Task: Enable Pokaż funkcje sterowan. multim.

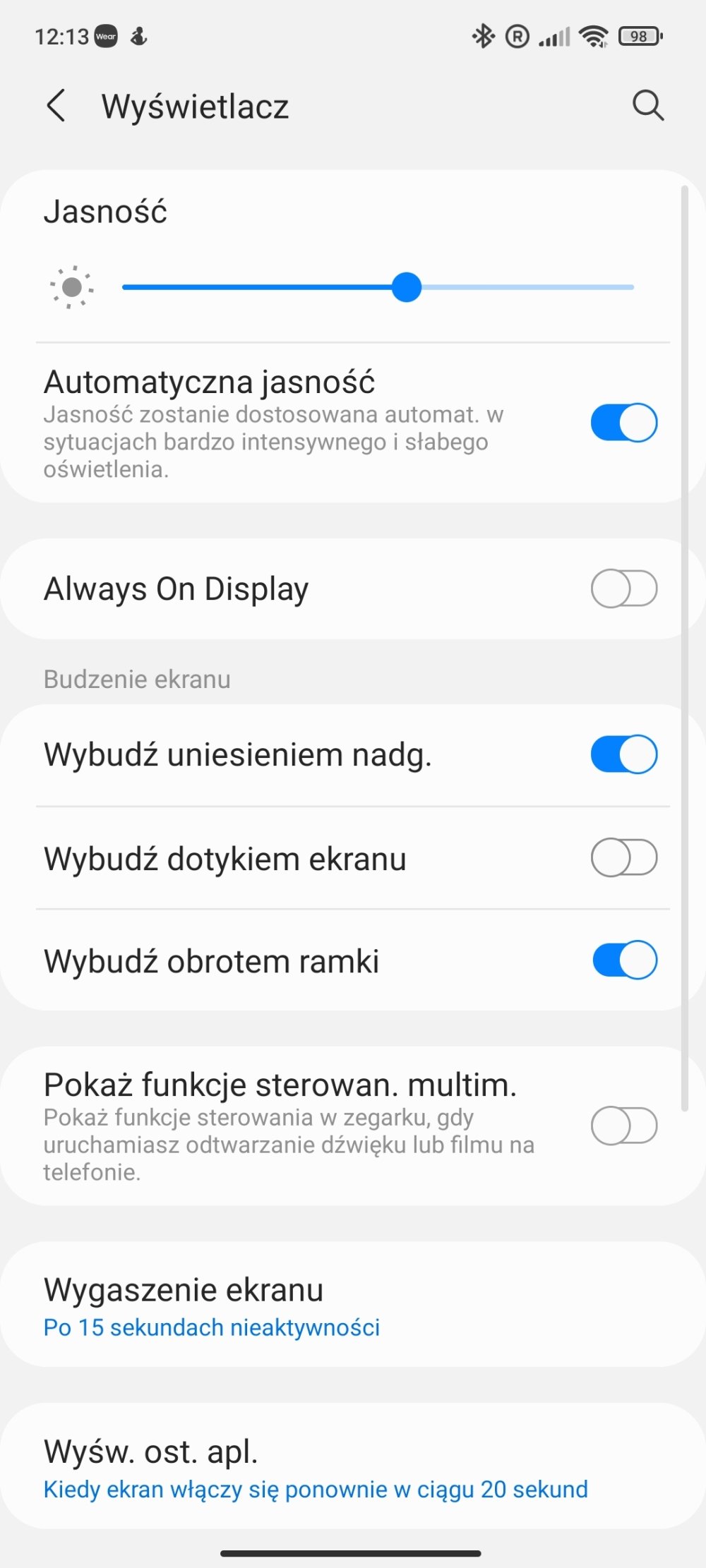Action: 624,1126
